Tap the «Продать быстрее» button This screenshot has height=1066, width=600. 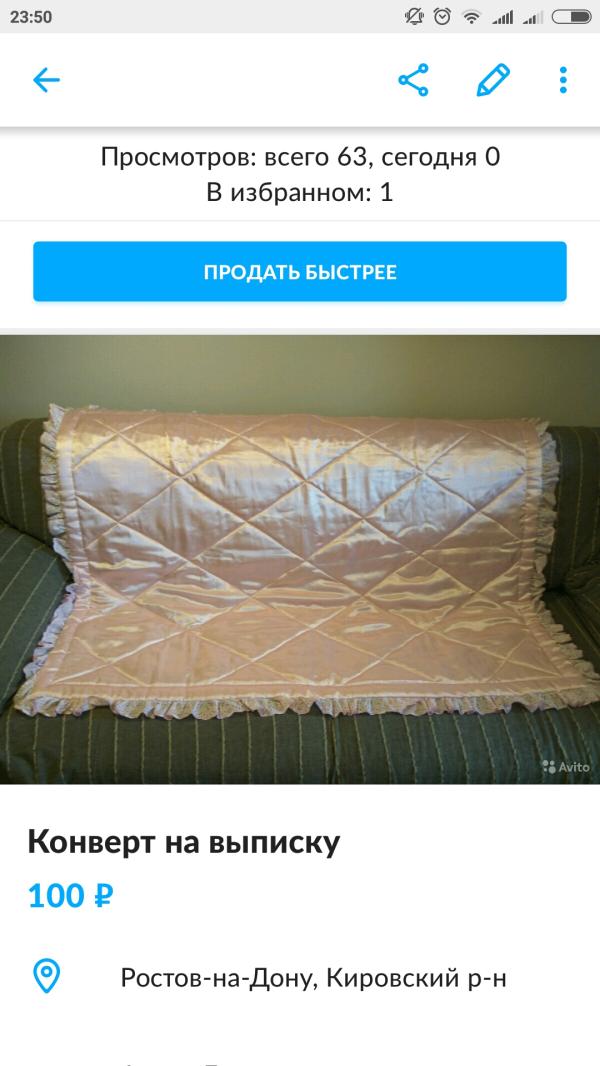pos(300,272)
